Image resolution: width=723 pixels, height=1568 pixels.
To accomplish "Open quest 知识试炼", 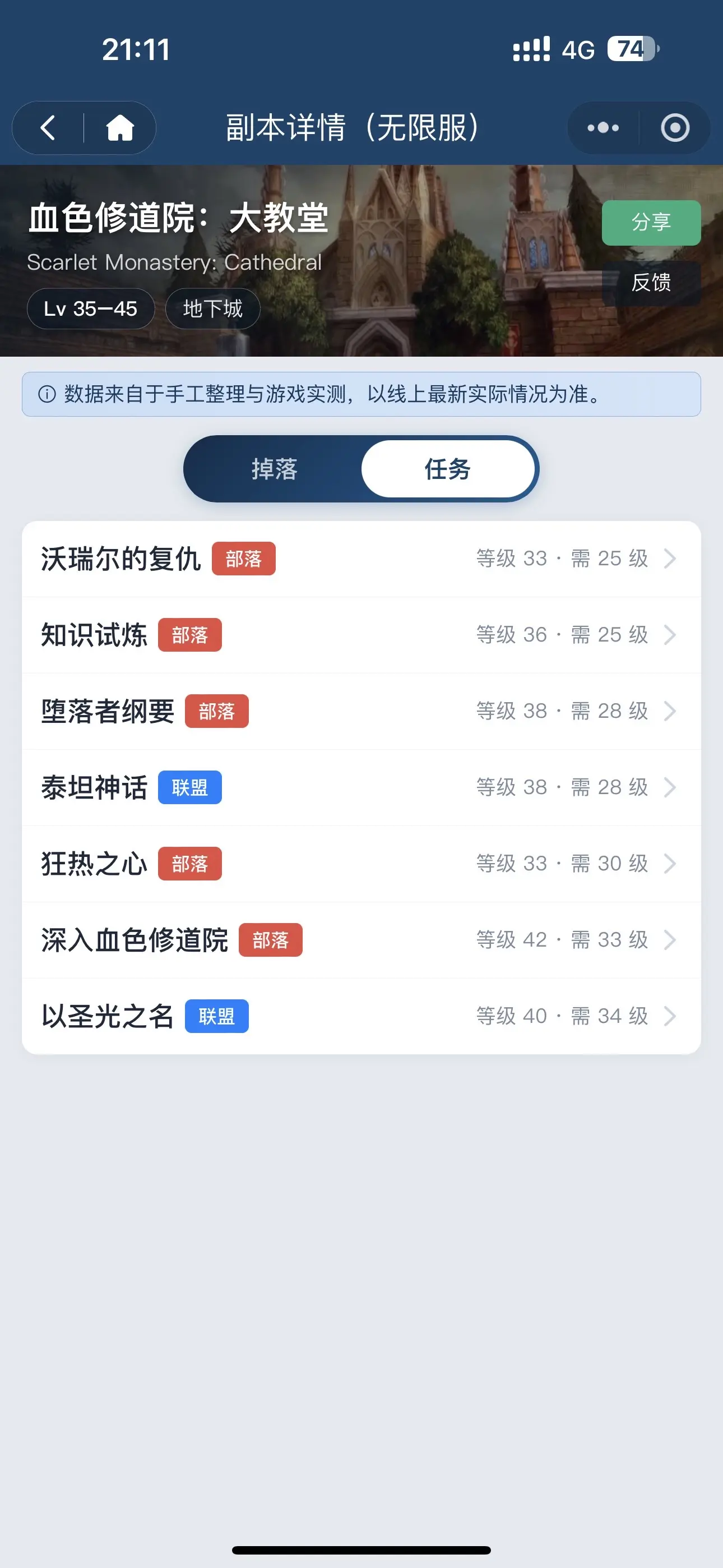I will (x=361, y=635).
